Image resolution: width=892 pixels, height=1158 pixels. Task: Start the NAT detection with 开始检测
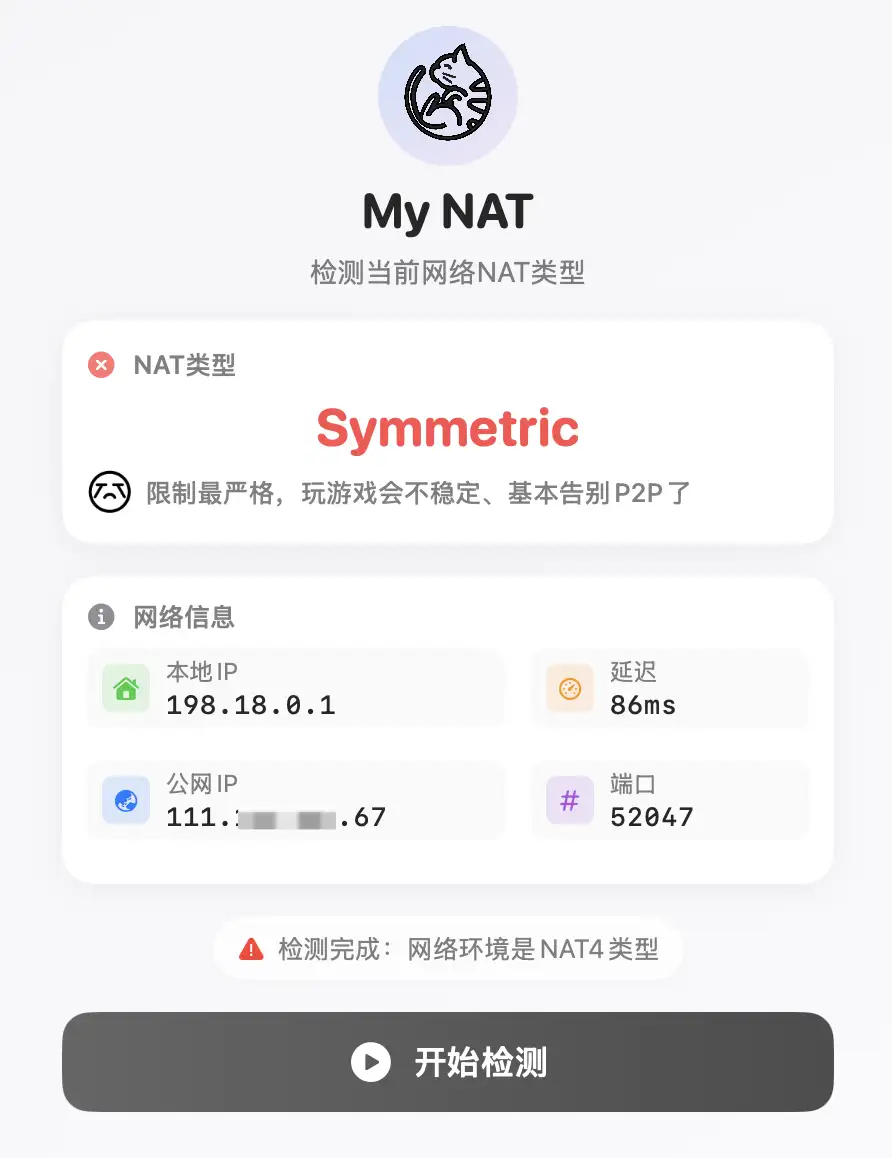[447, 1062]
